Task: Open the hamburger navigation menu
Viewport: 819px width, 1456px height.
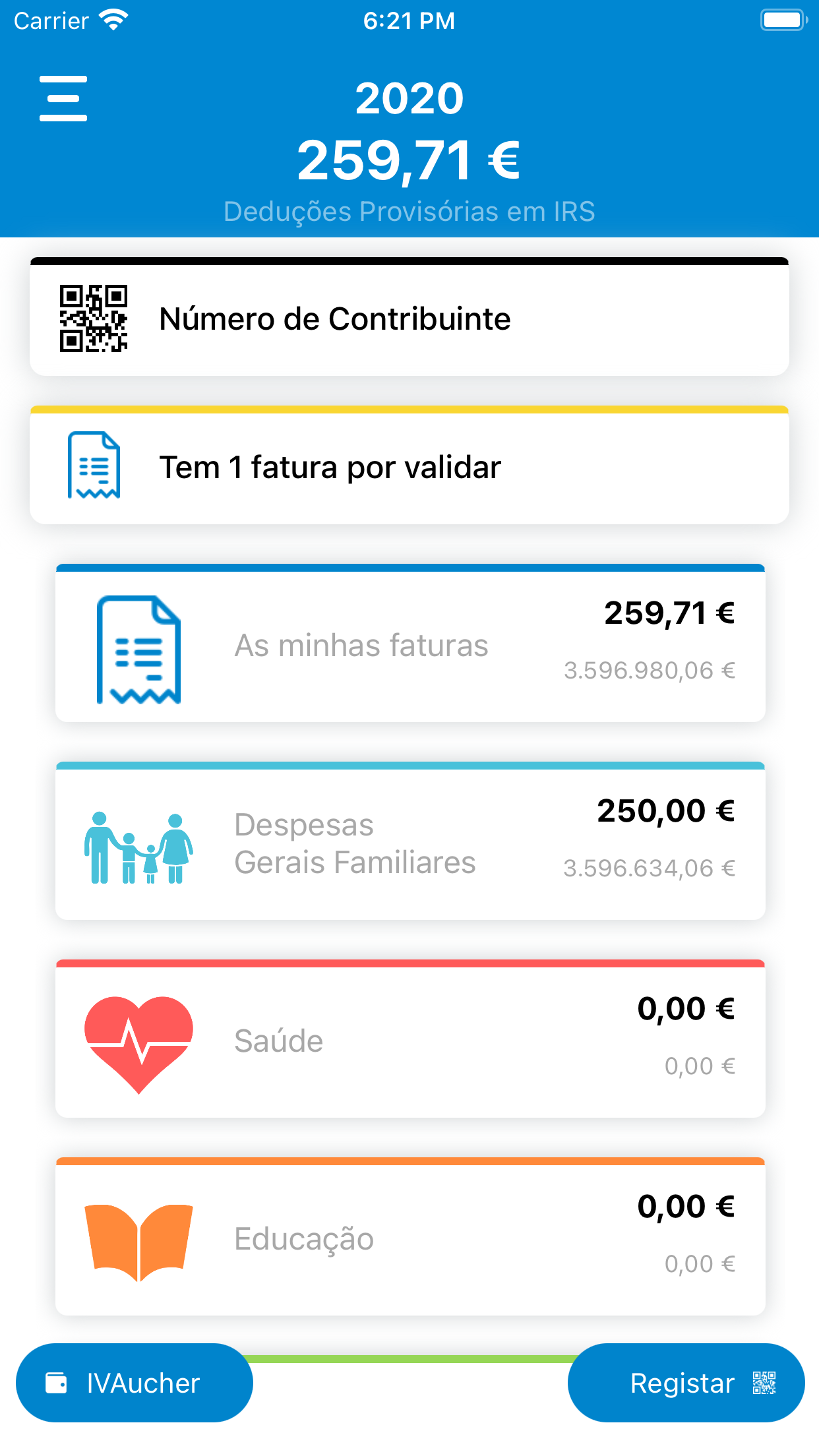Action: [63, 98]
